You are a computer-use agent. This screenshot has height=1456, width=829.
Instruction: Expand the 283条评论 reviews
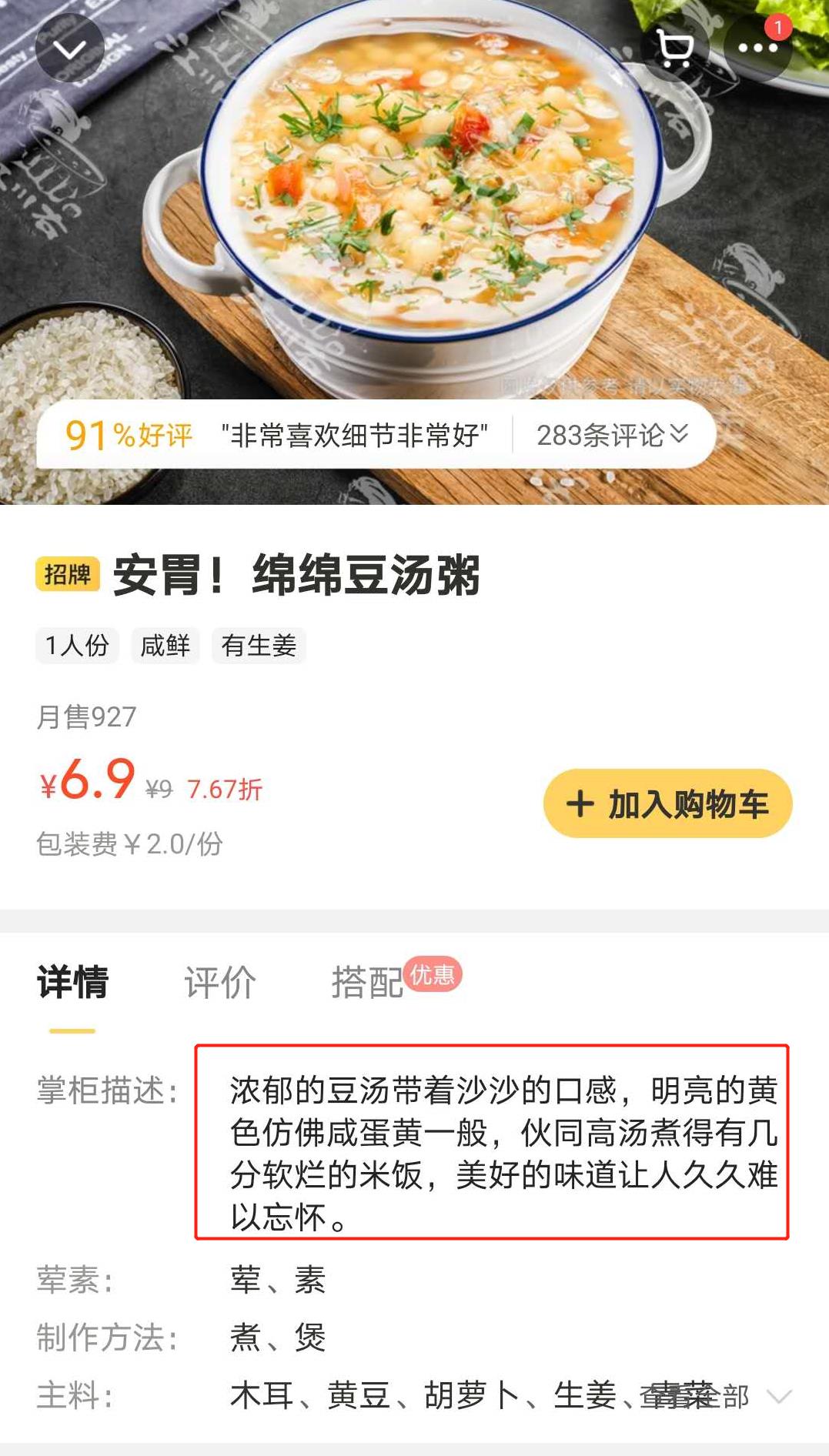click(x=613, y=435)
